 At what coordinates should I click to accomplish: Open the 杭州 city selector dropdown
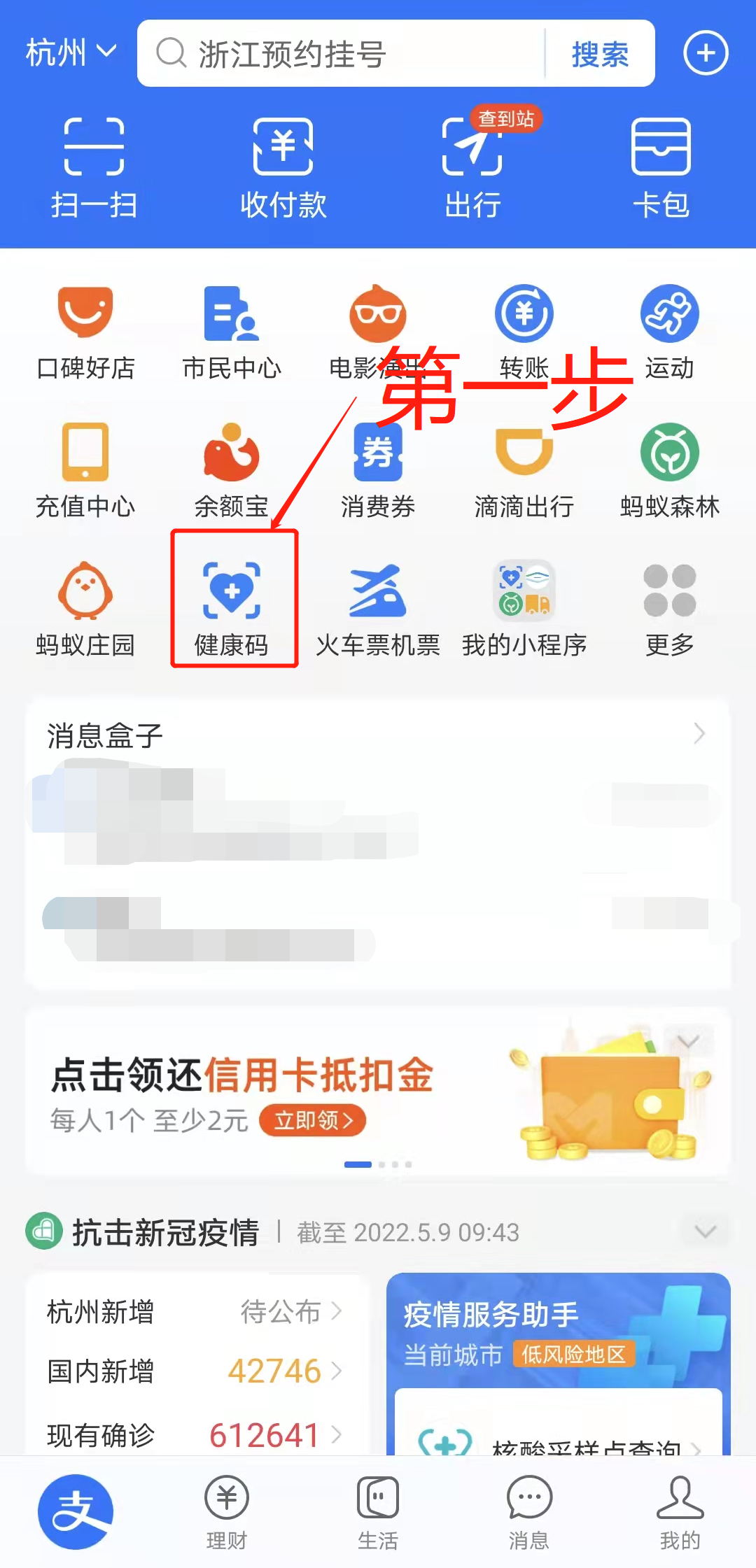71,53
